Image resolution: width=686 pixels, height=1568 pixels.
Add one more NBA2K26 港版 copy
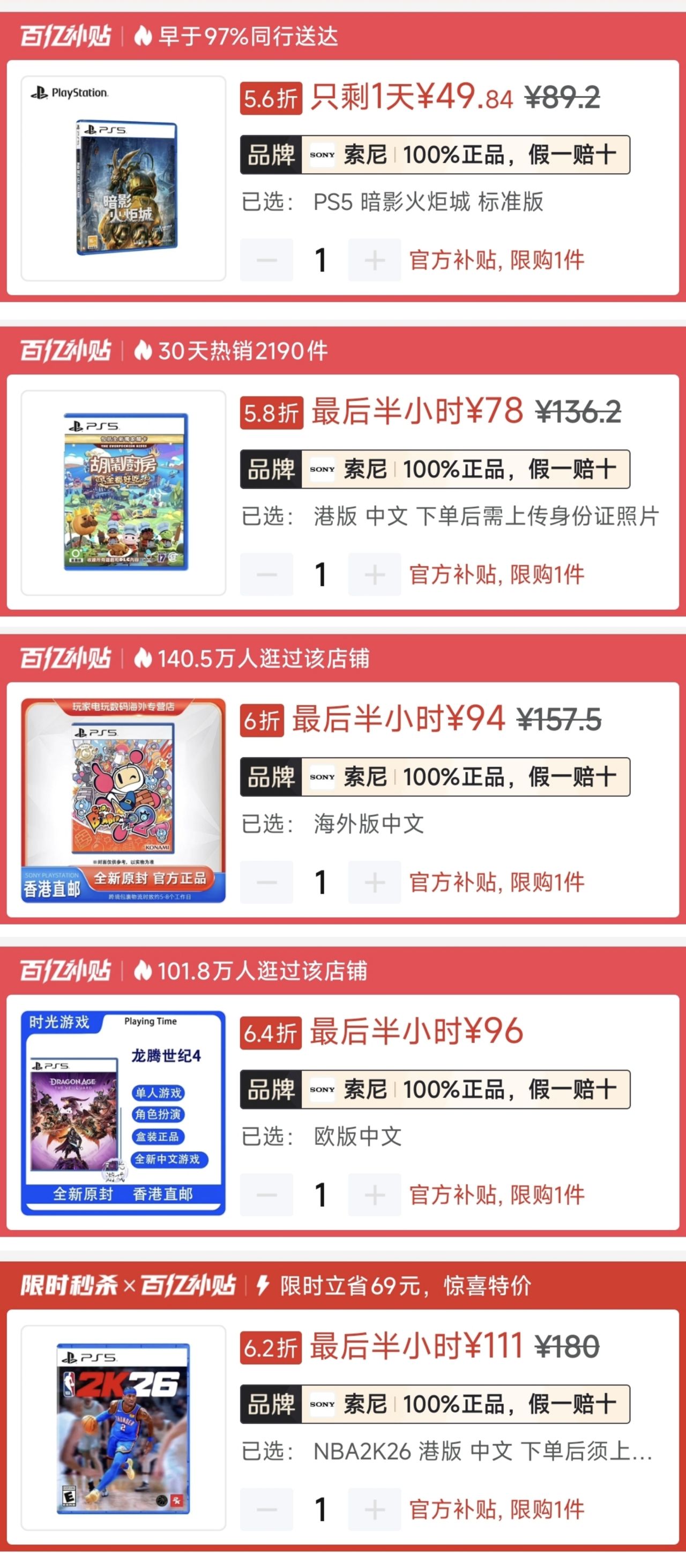tap(374, 1509)
